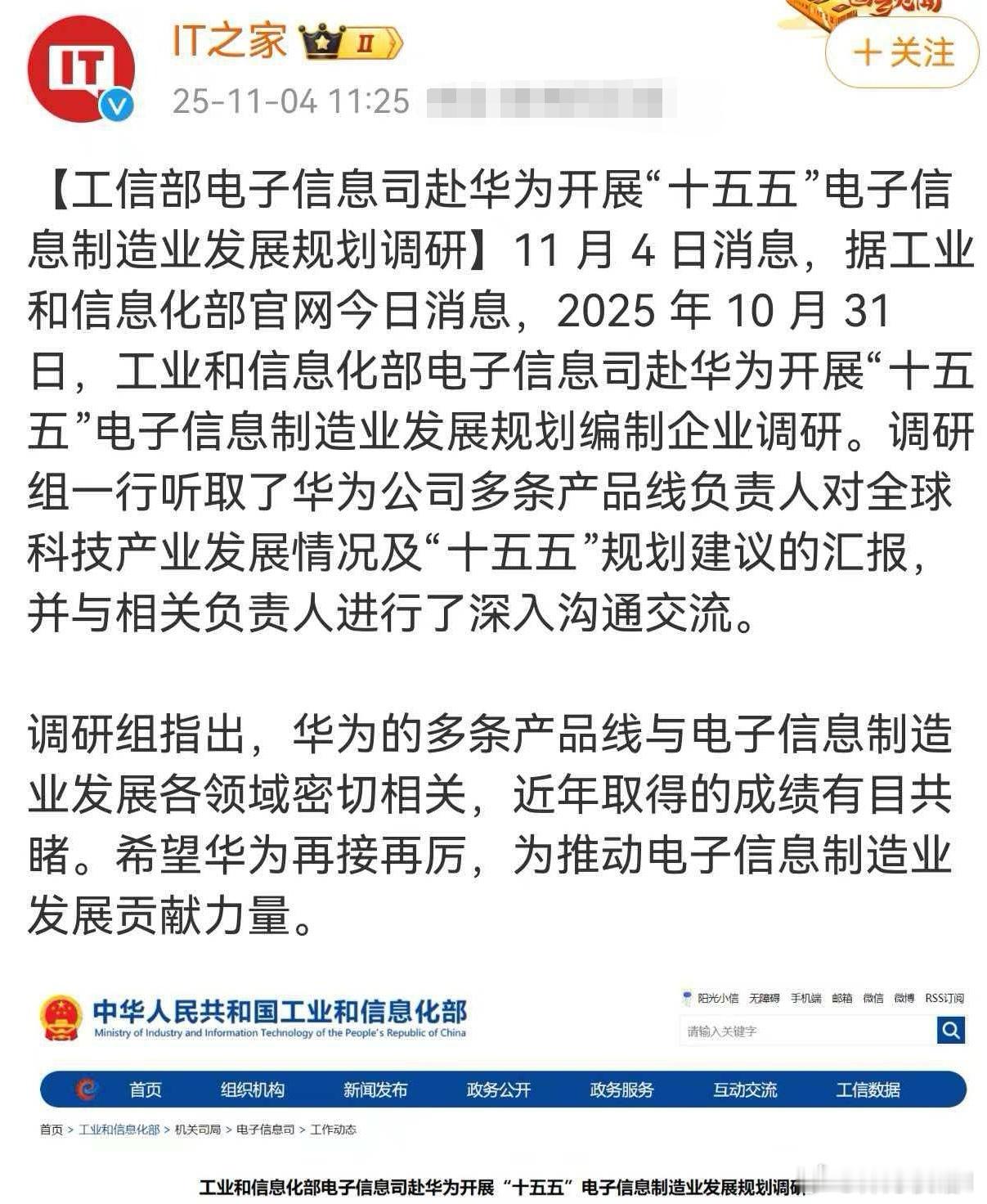The image size is (987, 1204).
Task: Open the 互动交流 menu
Action: tap(746, 1090)
